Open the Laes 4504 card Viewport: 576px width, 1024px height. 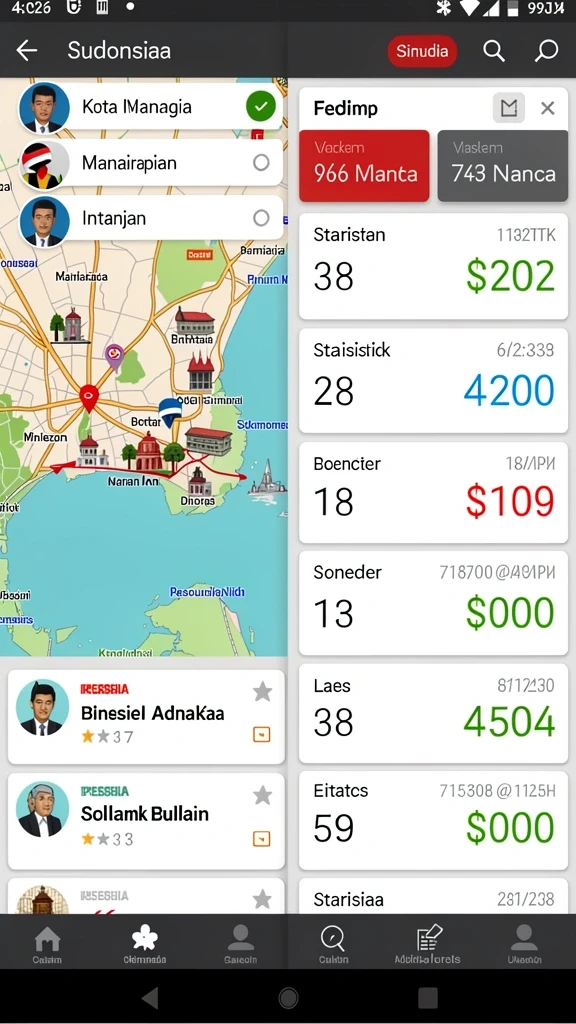(434, 714)
